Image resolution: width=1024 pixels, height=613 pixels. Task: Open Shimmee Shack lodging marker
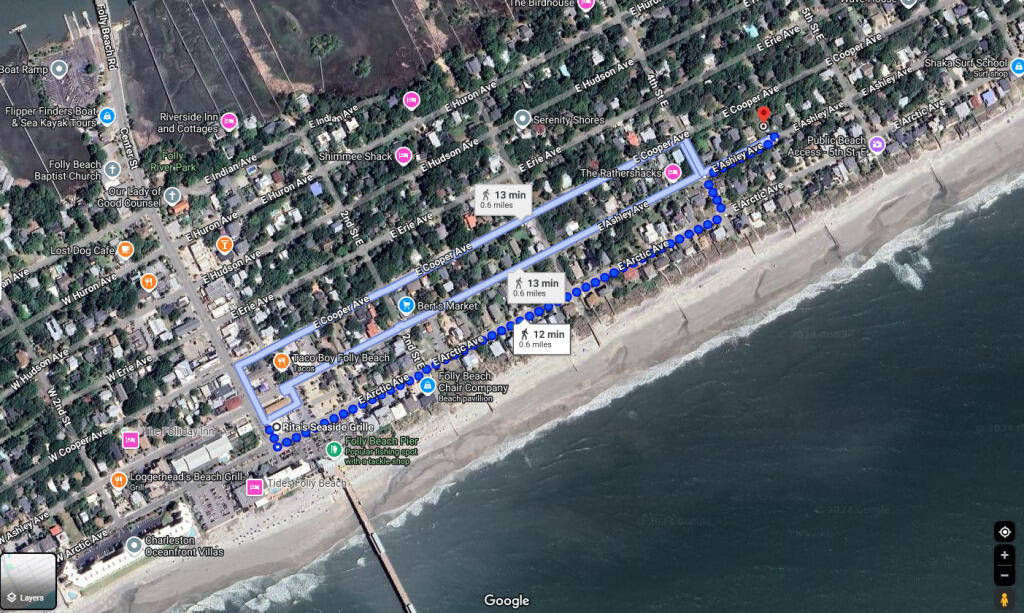403,155
